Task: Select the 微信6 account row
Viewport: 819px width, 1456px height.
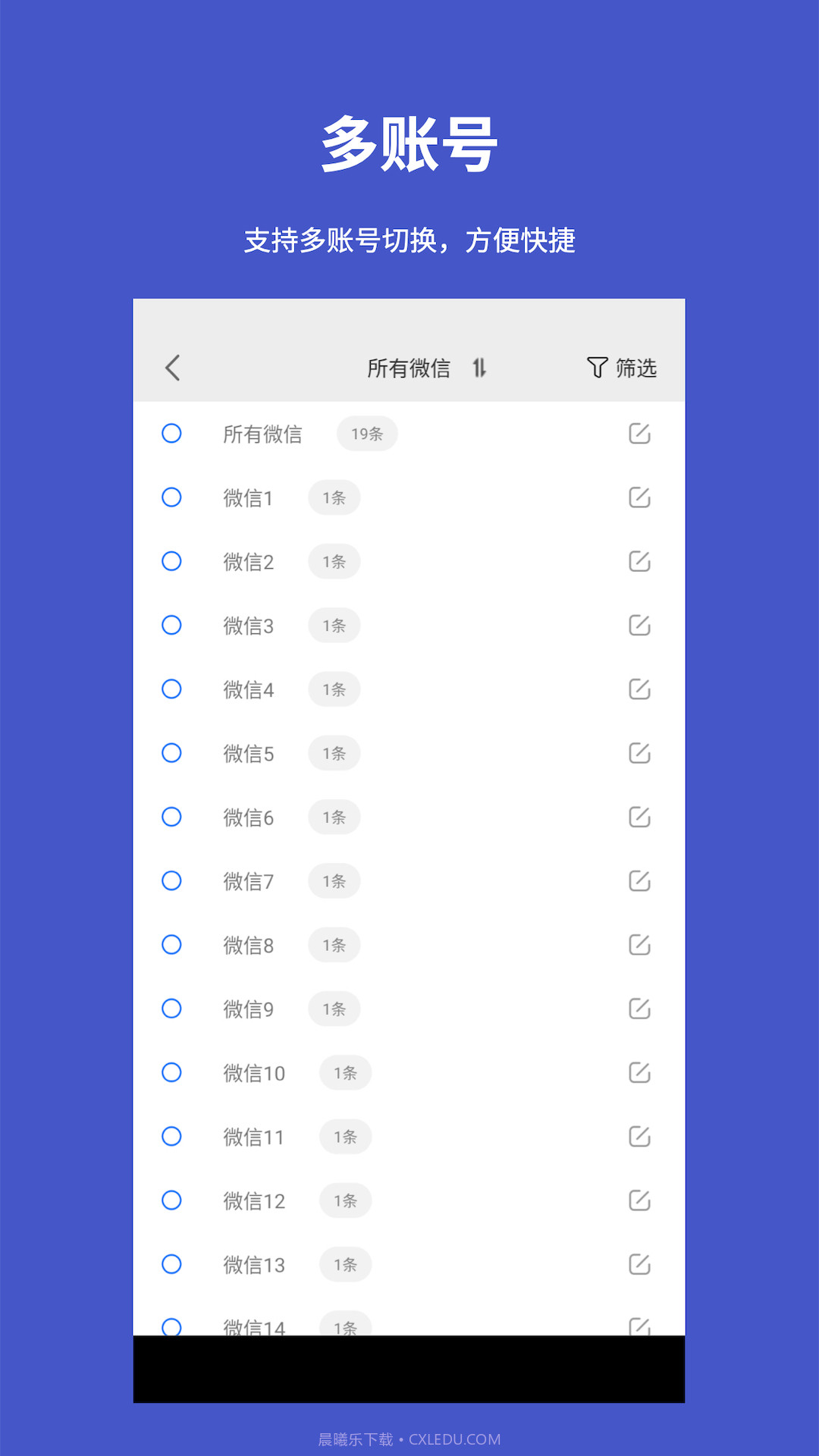Action: point(341,817)
